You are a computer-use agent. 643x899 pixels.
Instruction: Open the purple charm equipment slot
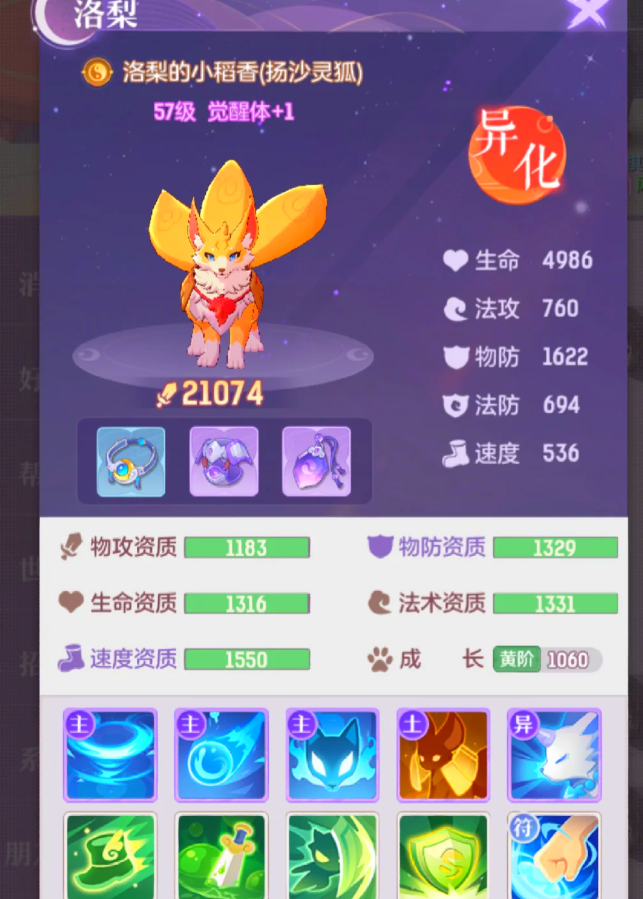click(316, 462)
